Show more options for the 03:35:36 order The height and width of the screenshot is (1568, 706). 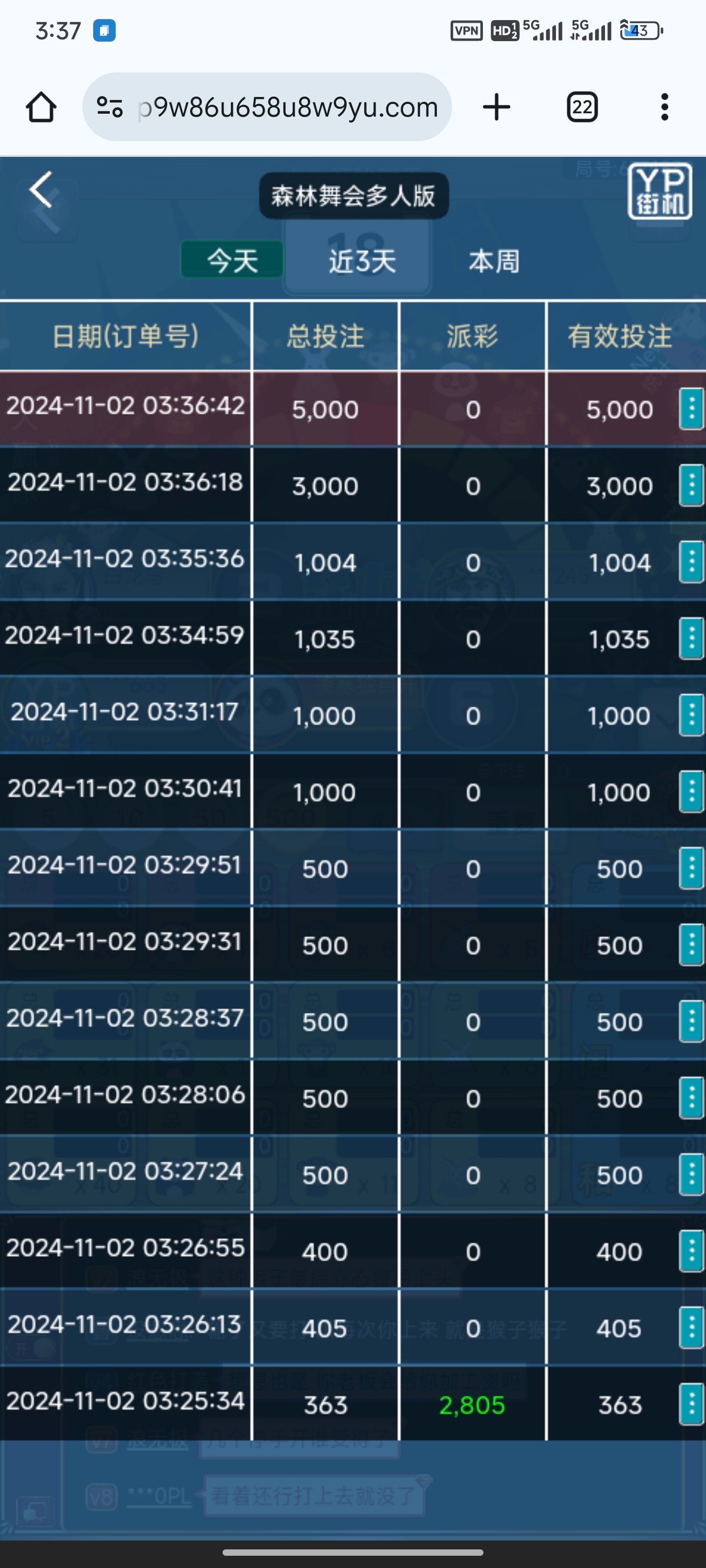click(691, 561)
